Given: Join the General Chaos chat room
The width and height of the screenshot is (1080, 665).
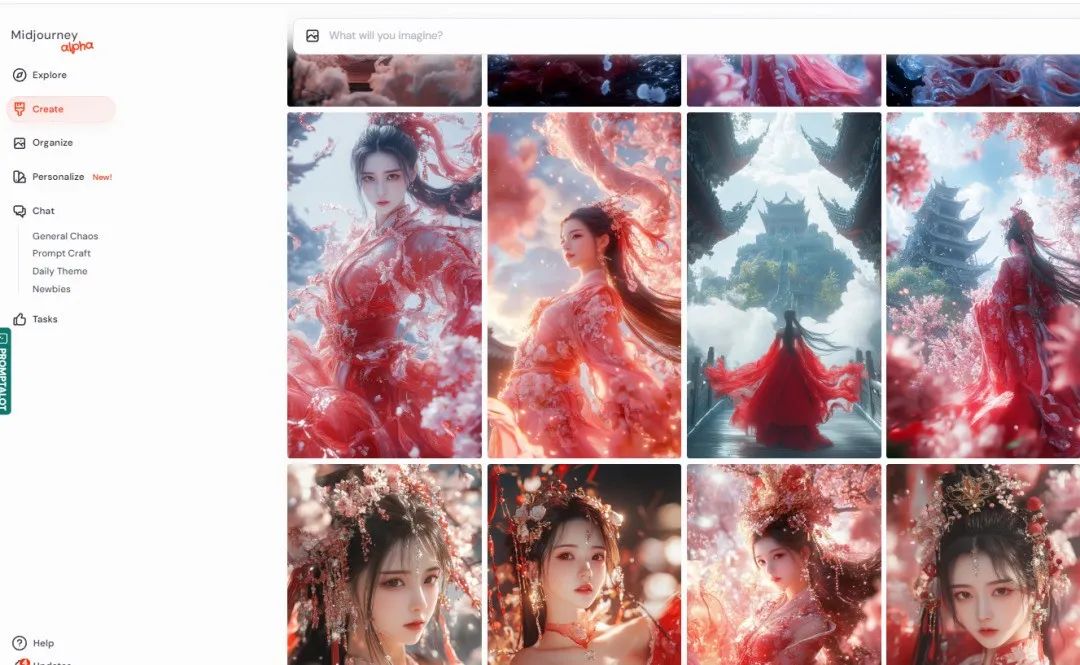Looking at the screenshot, I should click(x=65, y=236).
